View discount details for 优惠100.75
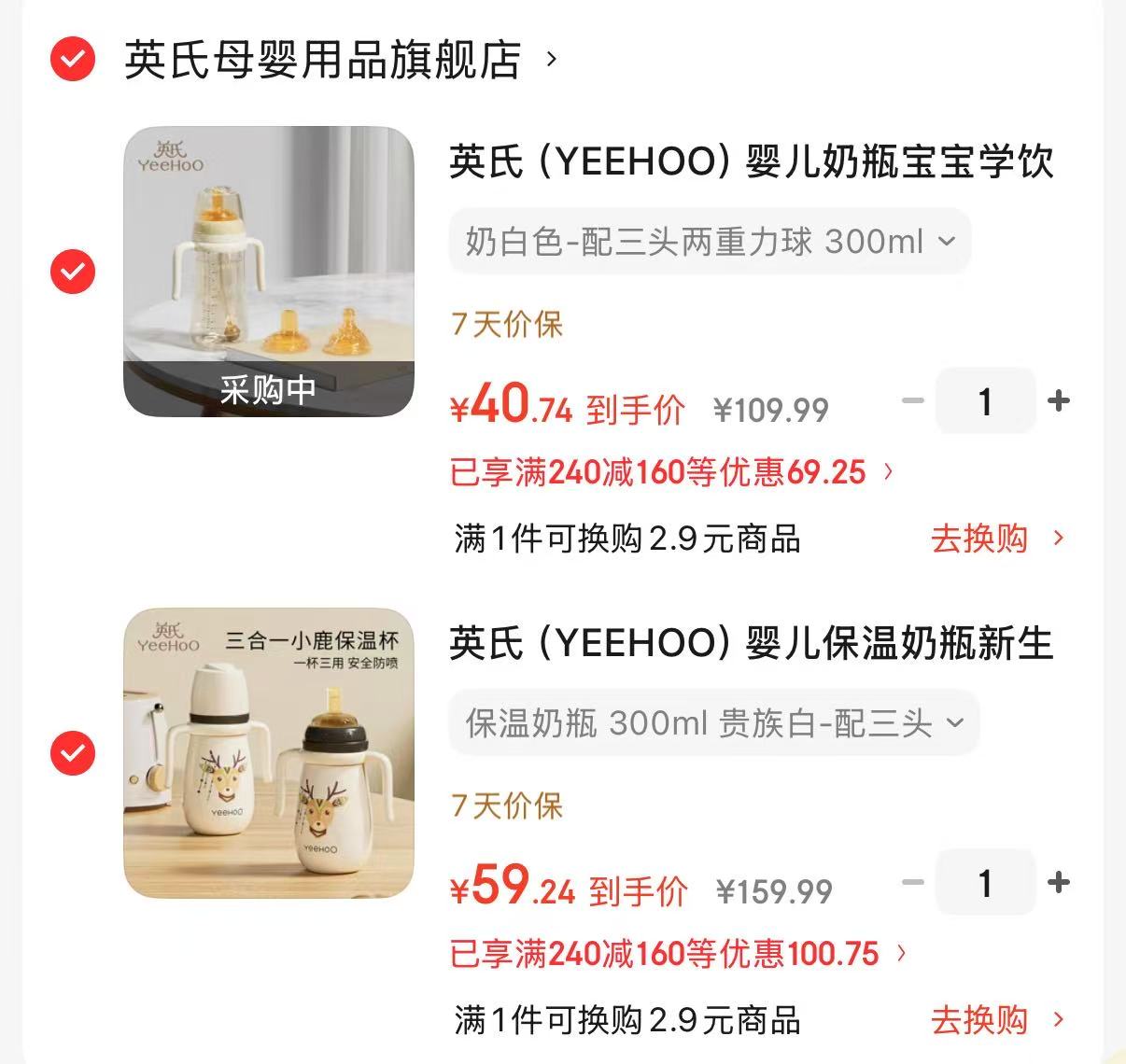 pyautogui.click(x=679, y=953)
